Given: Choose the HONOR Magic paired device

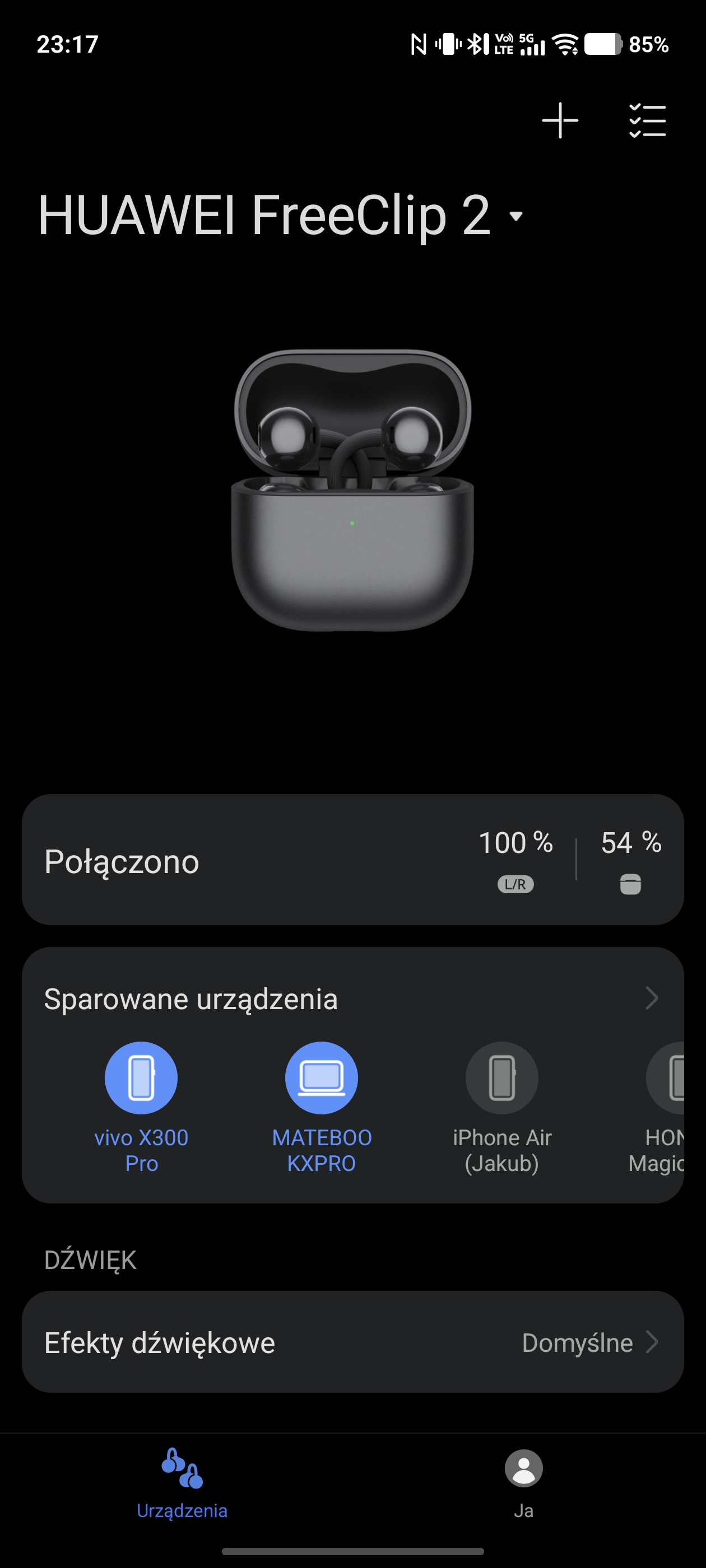Looking at the screenshot, I should coord(667,1078).
